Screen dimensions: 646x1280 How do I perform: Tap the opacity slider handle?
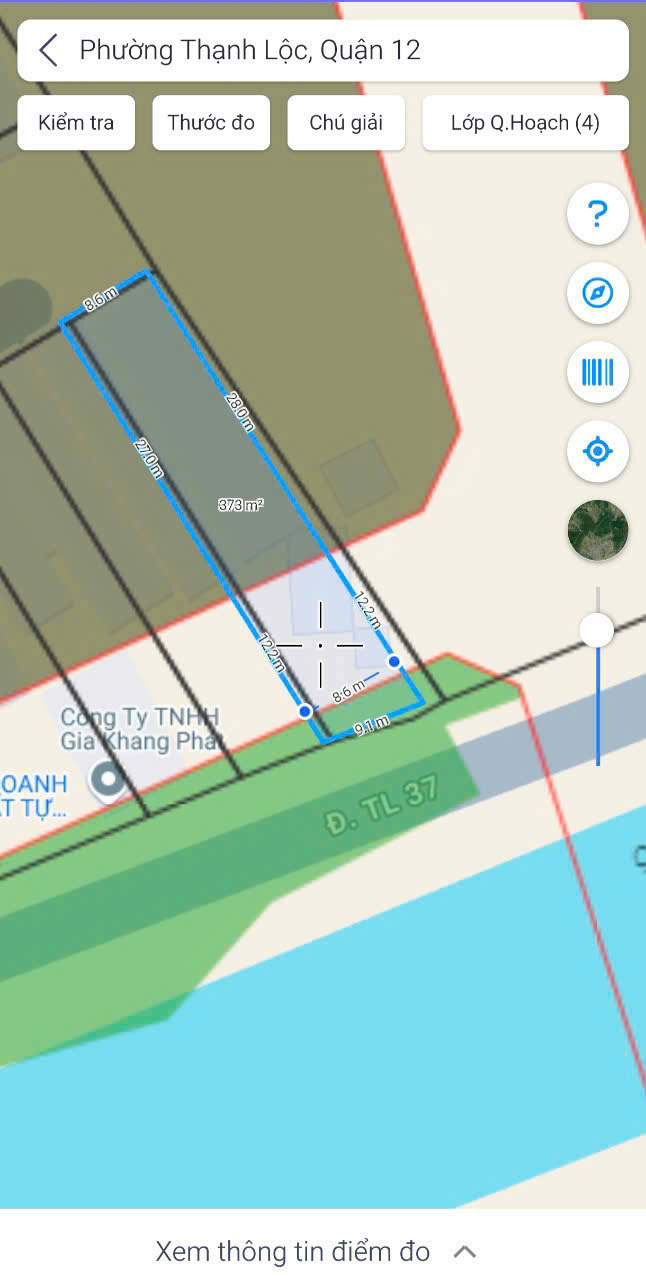[597, 630]
